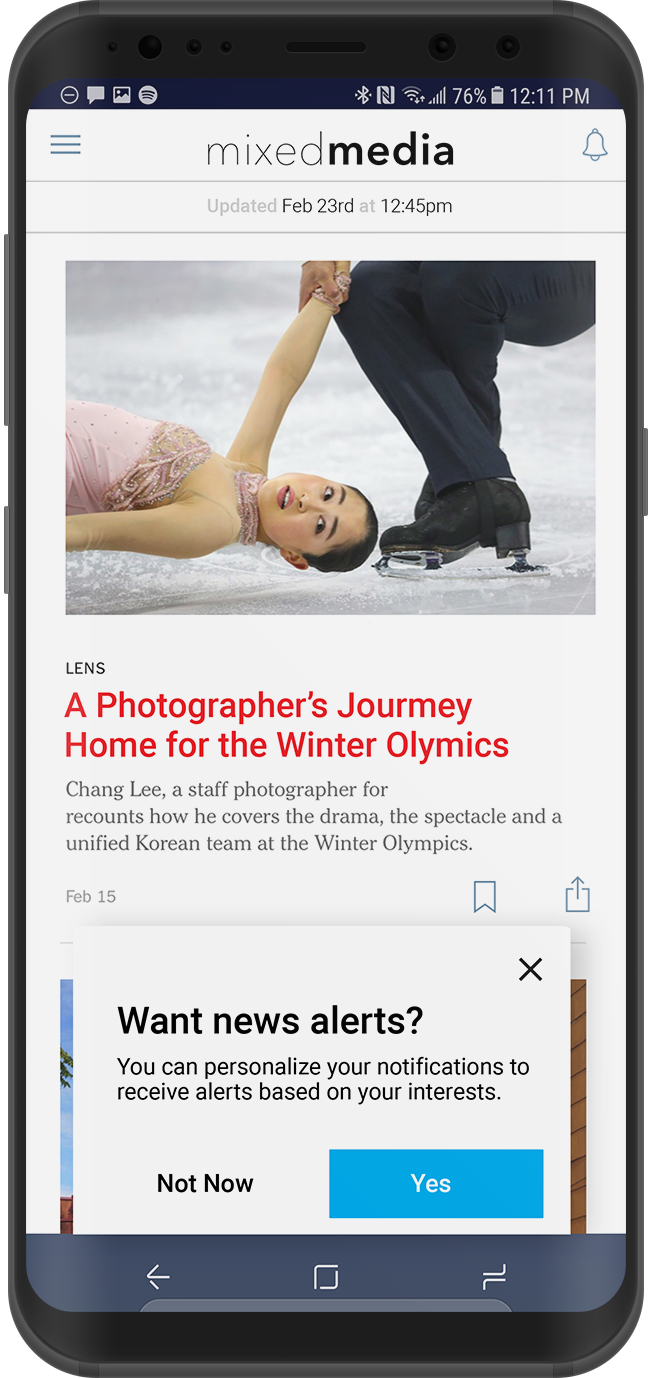Viewport: 652px width, 1378px height.
Task: Tap Yes to enable news alerts
Action: (436, 1184)
